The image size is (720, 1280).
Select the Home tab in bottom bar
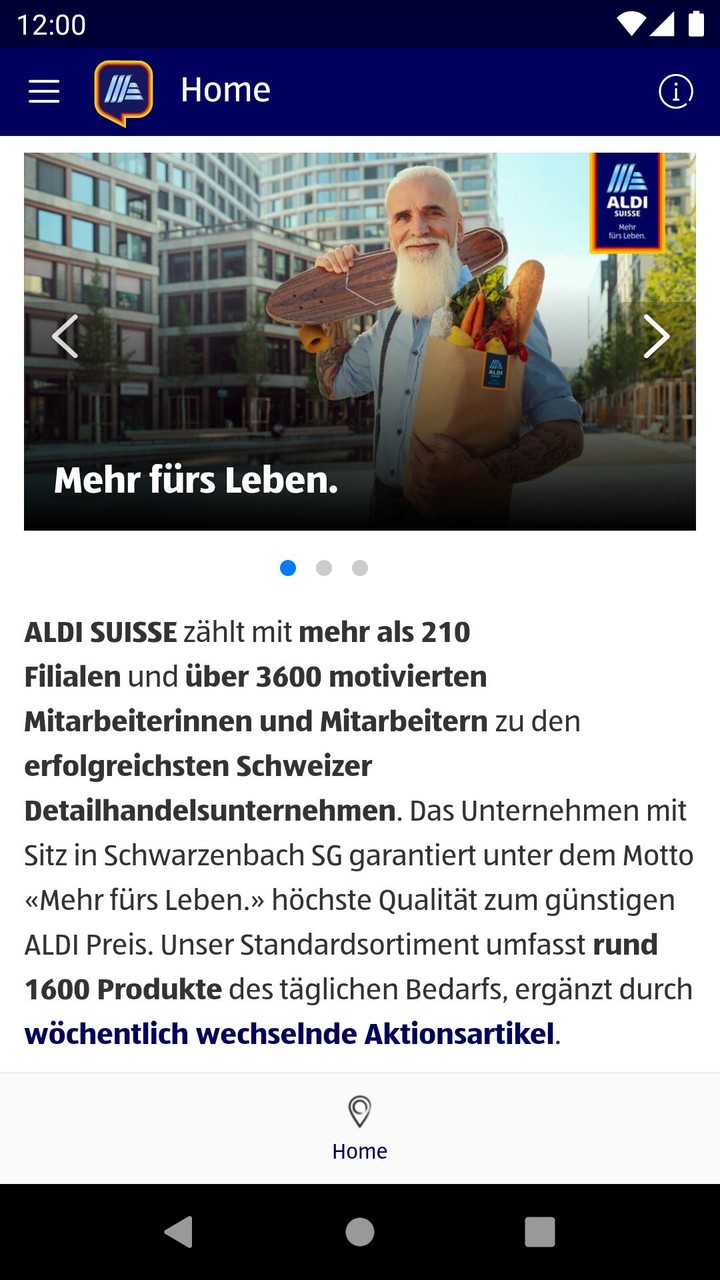pyautogui.click(x=360, y=1128)
